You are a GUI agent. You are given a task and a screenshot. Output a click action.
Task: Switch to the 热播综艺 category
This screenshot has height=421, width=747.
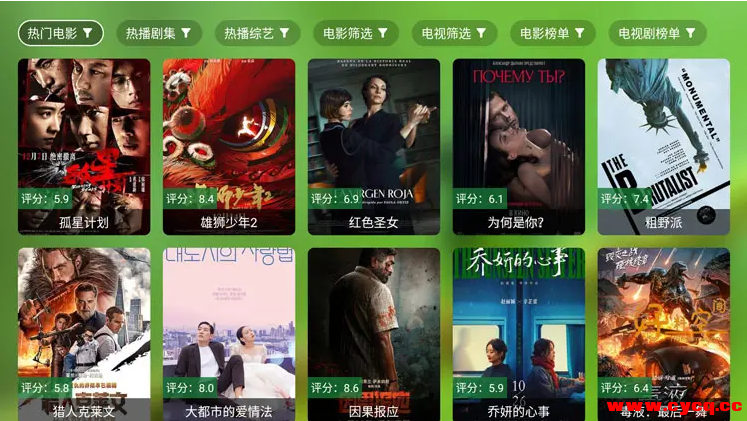(x=257, y=33)
